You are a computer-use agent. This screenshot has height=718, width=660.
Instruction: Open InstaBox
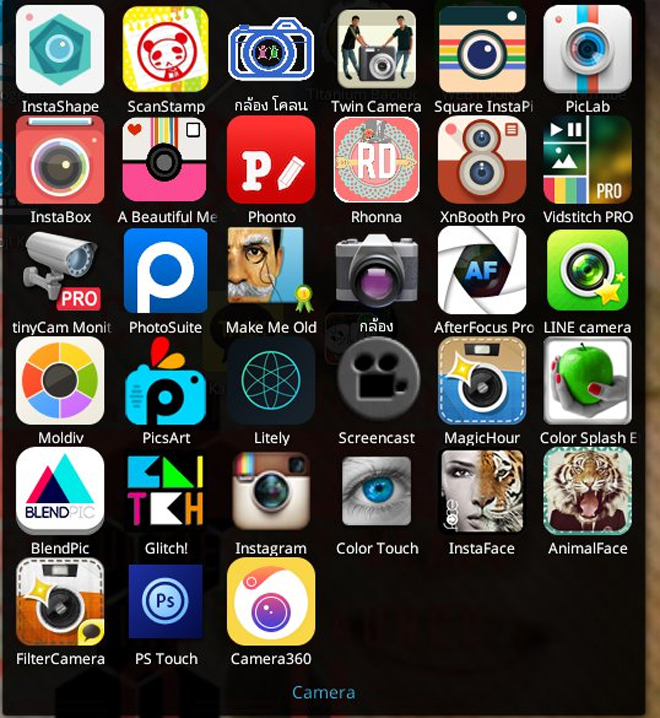click(60, 159)
